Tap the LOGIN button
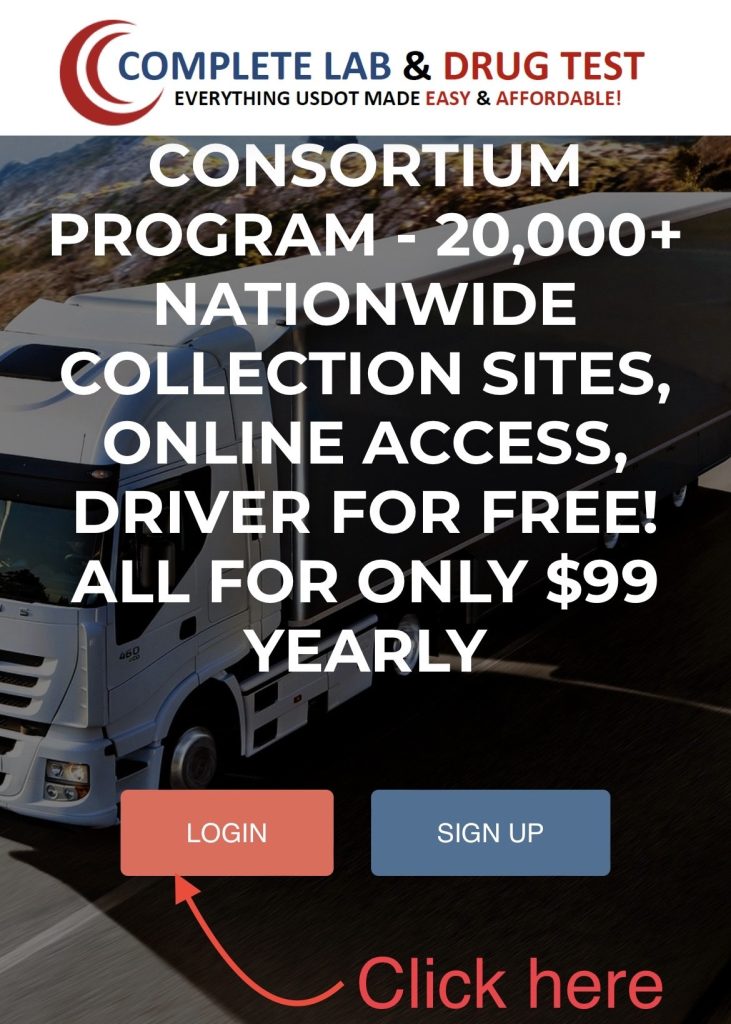 pos(227,833)
